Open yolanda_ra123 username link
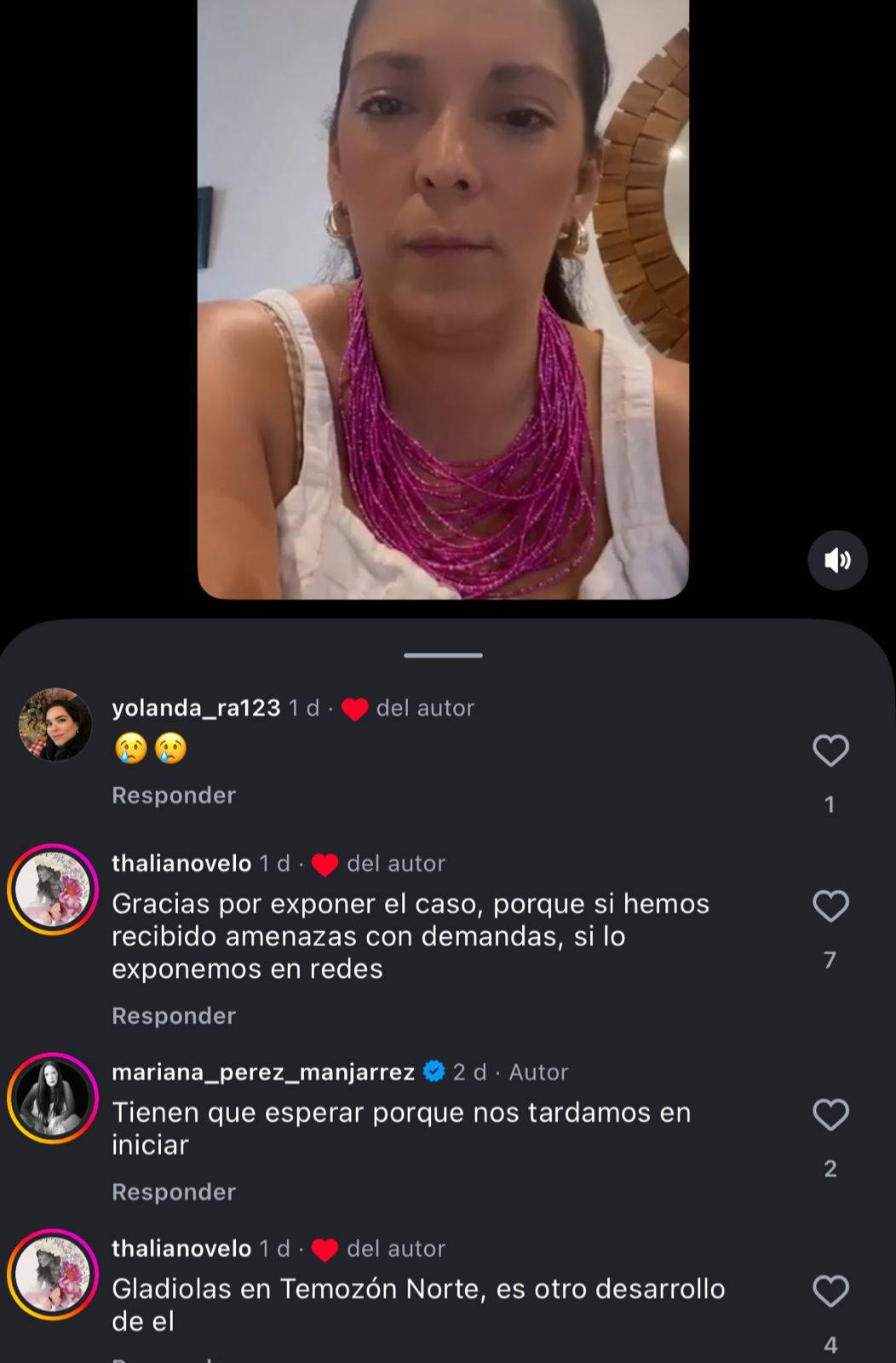896x1363 pixels. click(196, 708)
